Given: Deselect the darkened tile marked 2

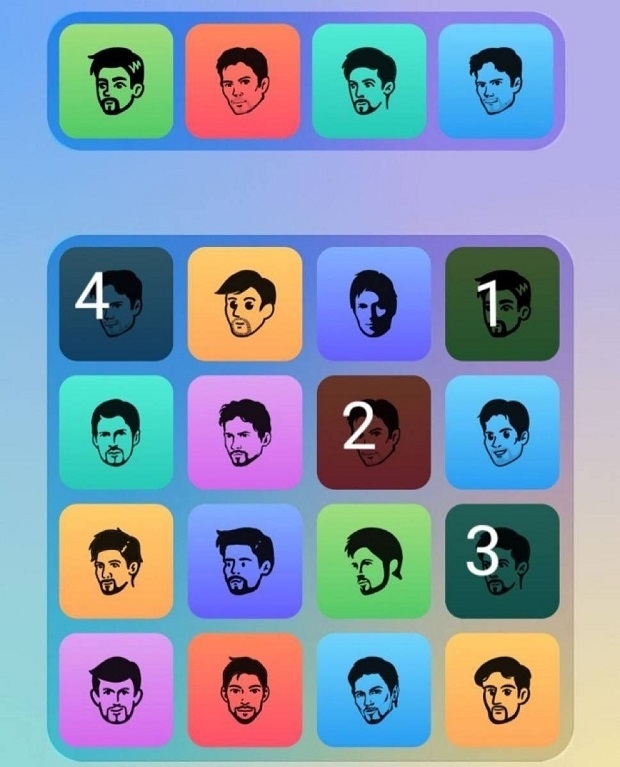Looking at the screenshot, I should (x=373, y=432).
